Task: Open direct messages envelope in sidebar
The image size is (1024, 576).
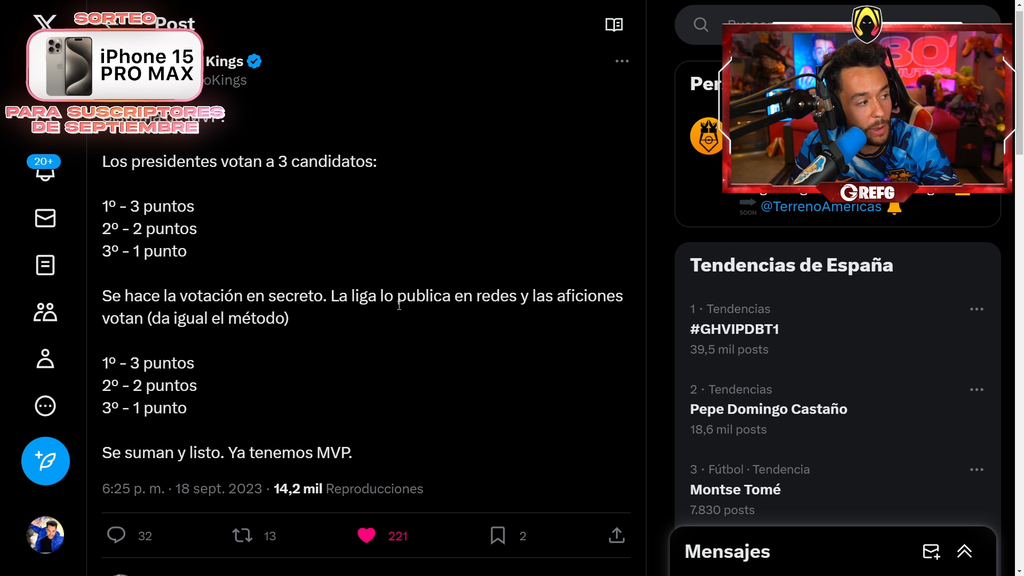Action: pos(45,218)
